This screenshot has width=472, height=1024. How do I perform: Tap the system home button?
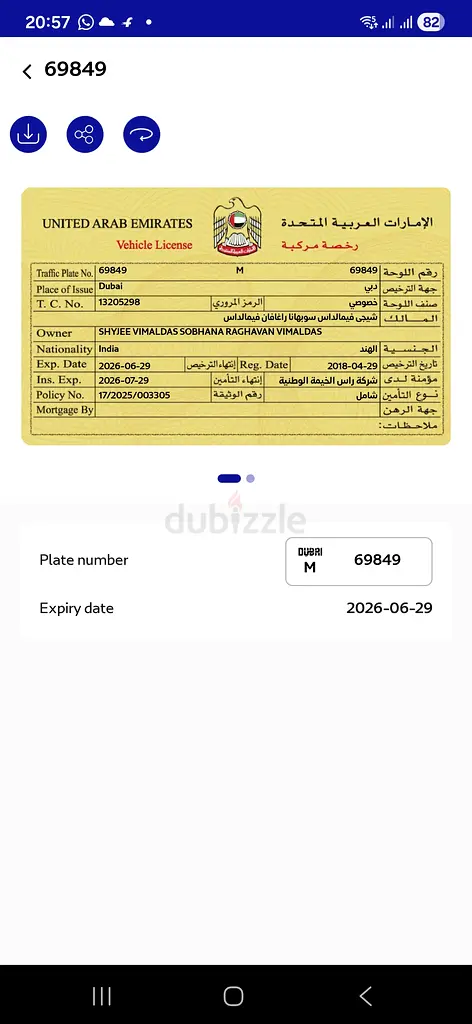point(233,996)
